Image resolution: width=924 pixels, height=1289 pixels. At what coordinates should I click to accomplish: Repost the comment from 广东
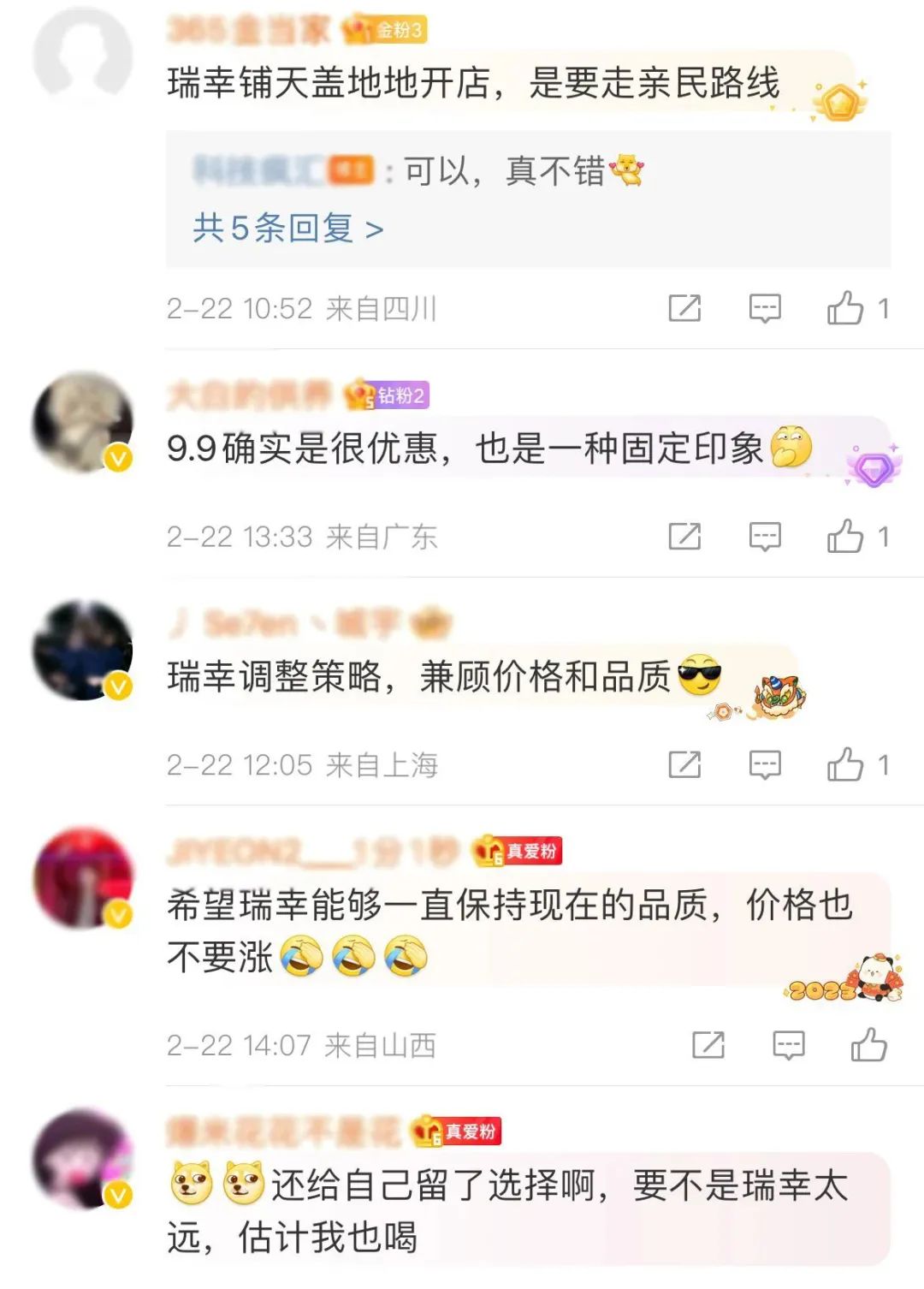click(x=684, y=537)
